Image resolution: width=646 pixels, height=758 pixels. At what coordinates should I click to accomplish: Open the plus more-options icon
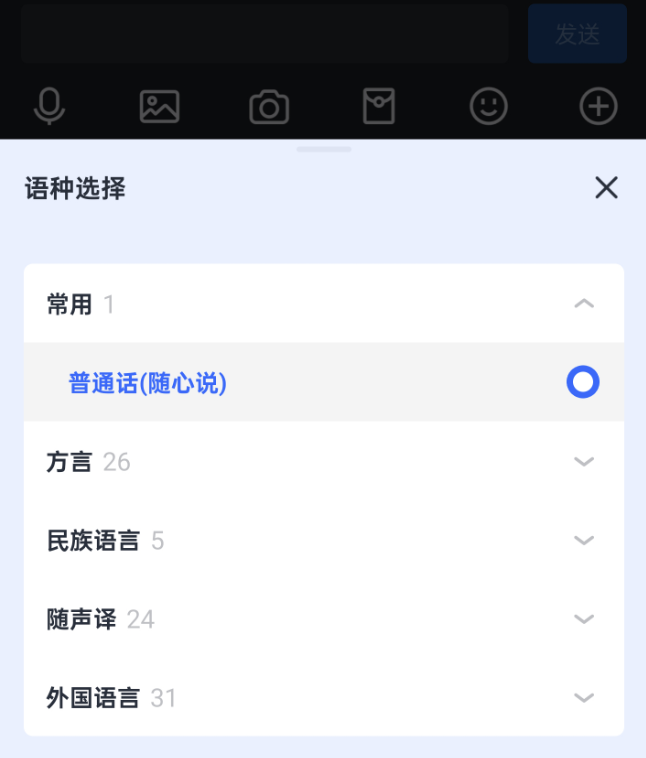[x=598, y=106]
